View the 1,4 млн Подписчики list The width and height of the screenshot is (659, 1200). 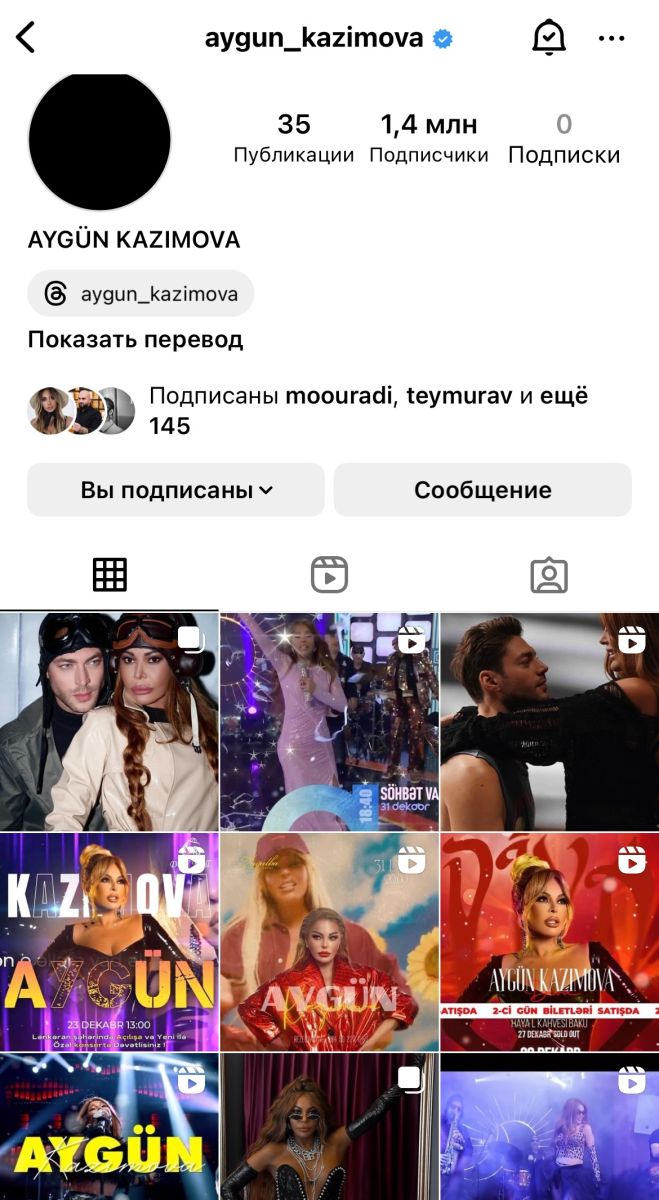click(428, 138)
